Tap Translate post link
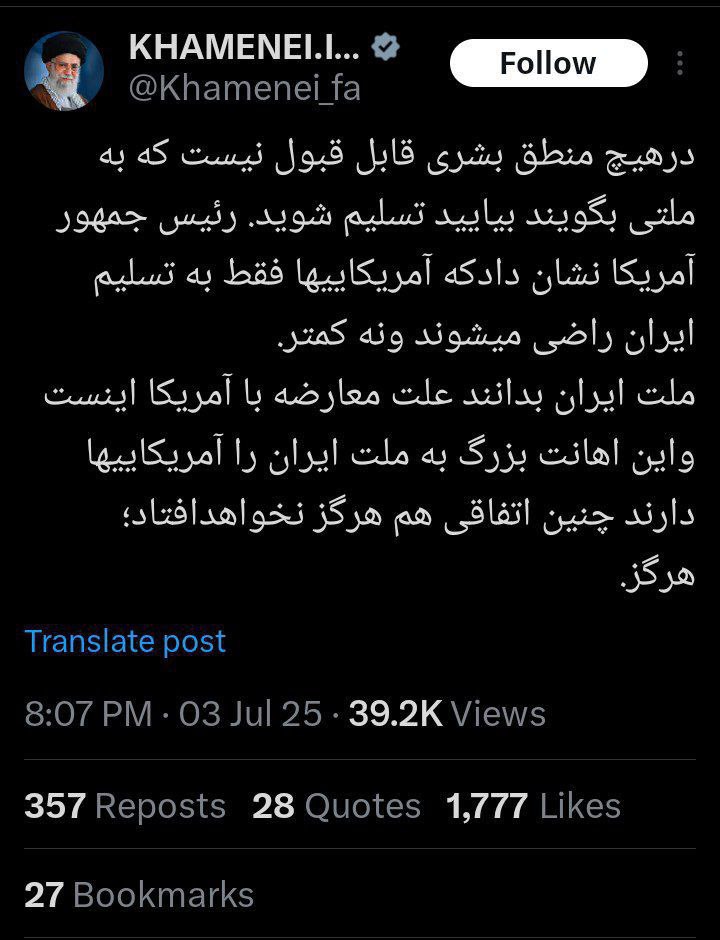The height and width of the screenshot is (940, 720). [125, 641]
